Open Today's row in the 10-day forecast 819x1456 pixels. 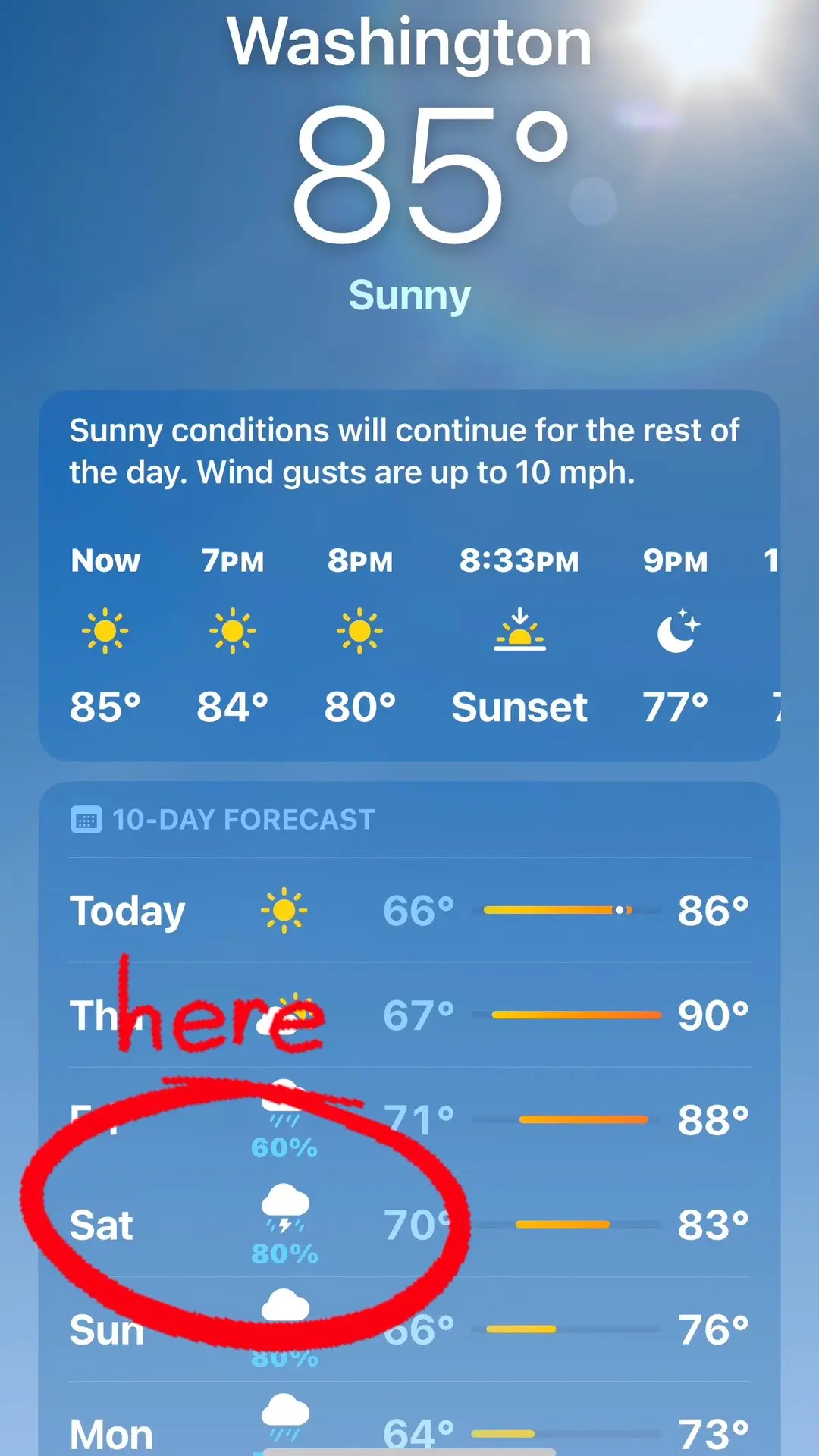tap(409, 910)
